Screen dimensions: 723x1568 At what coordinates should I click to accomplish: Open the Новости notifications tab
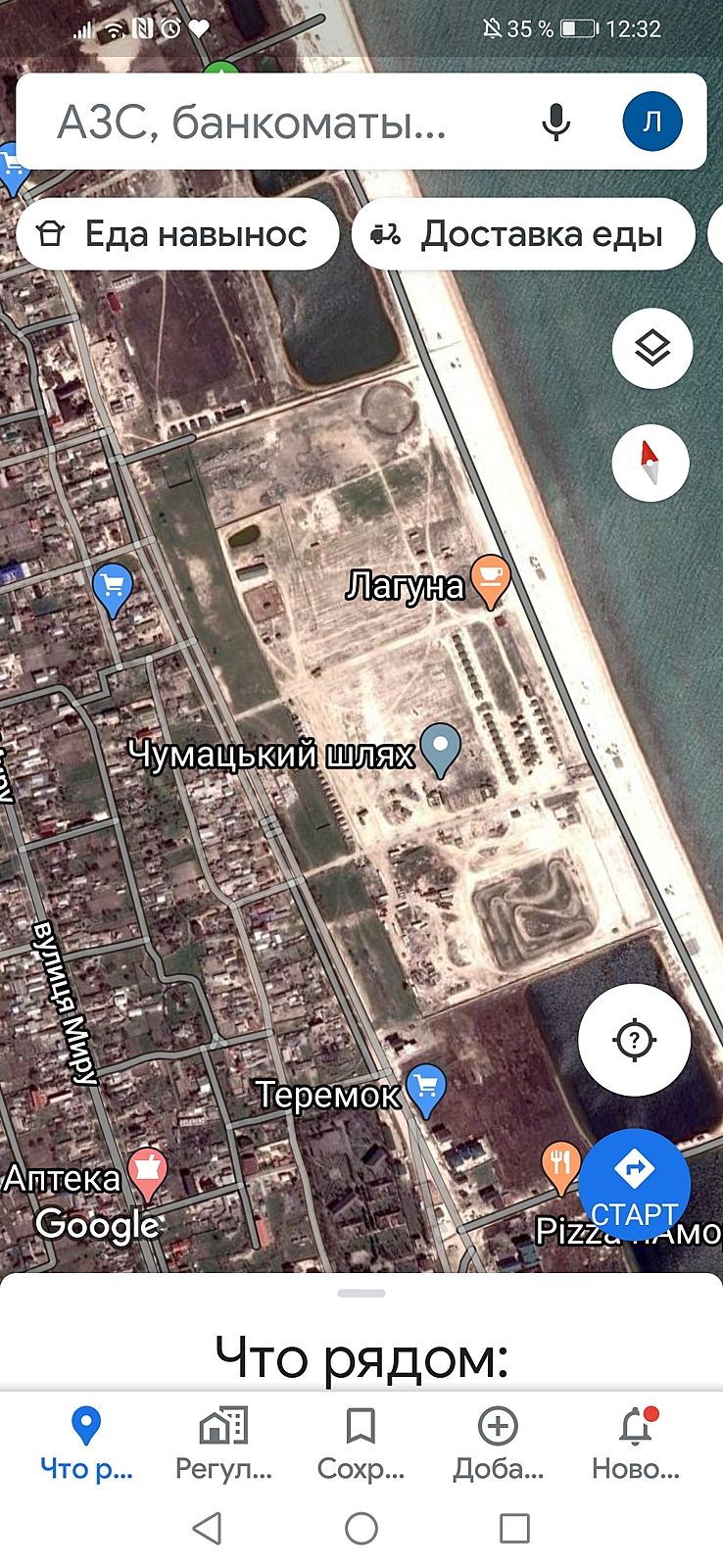635,1443
